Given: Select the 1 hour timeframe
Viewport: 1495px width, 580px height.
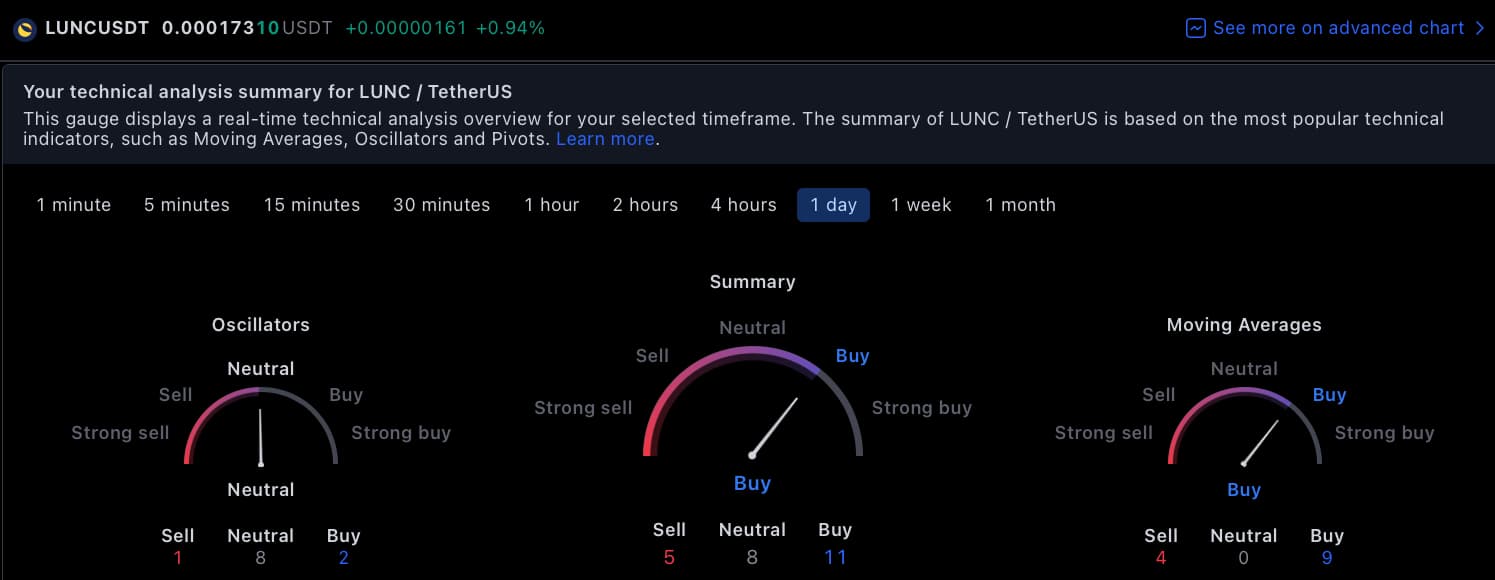Looking at the screenshot, I should coord(552,205).
